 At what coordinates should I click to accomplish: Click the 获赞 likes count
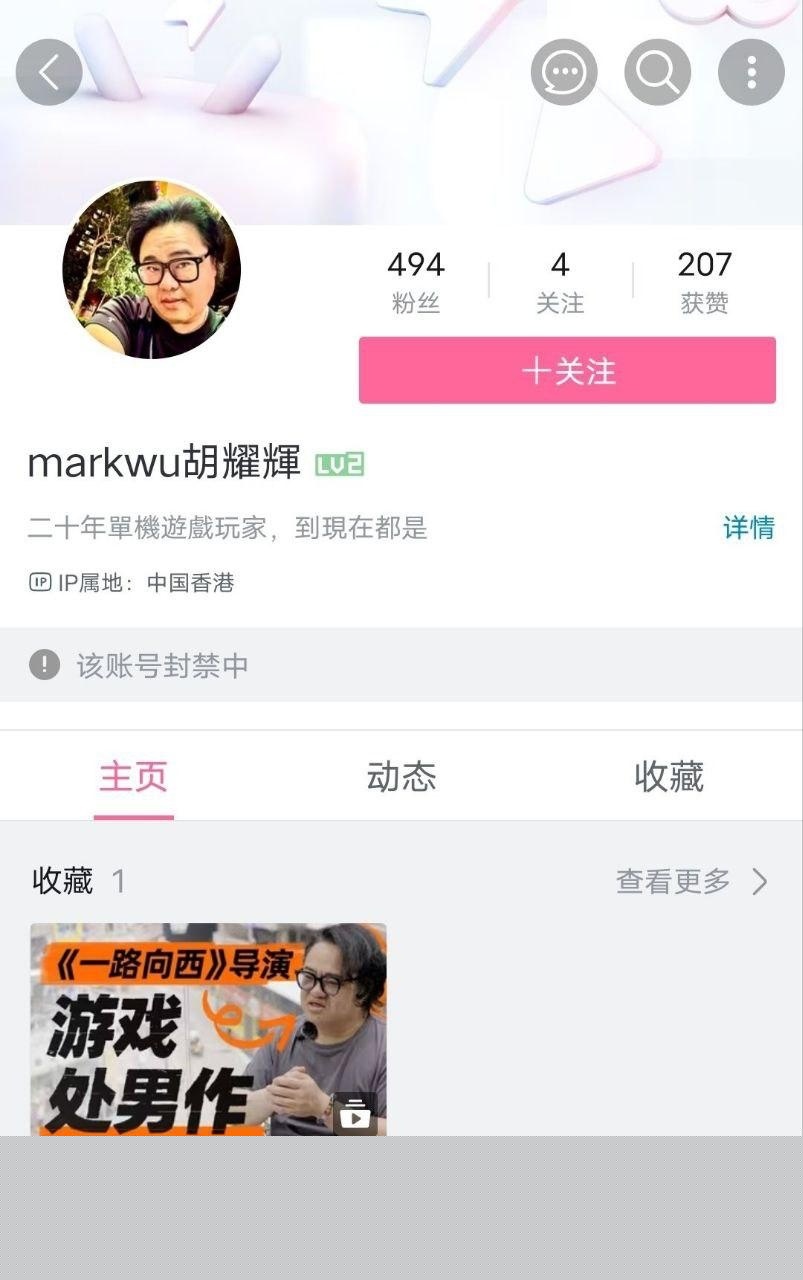[703, 280]
